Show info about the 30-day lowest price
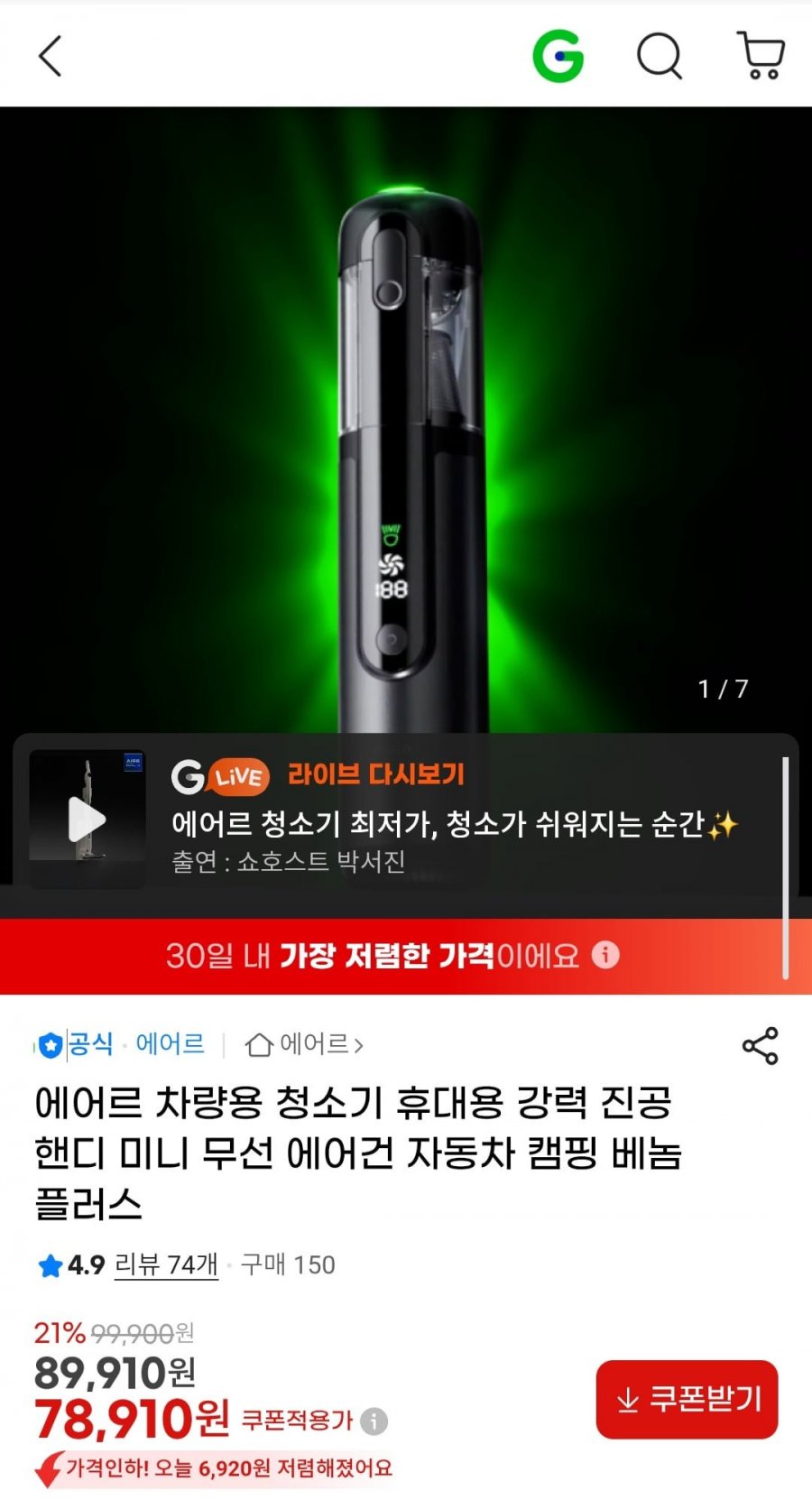Viewport: 812px width, 1500px height. (x=606, y=955)
